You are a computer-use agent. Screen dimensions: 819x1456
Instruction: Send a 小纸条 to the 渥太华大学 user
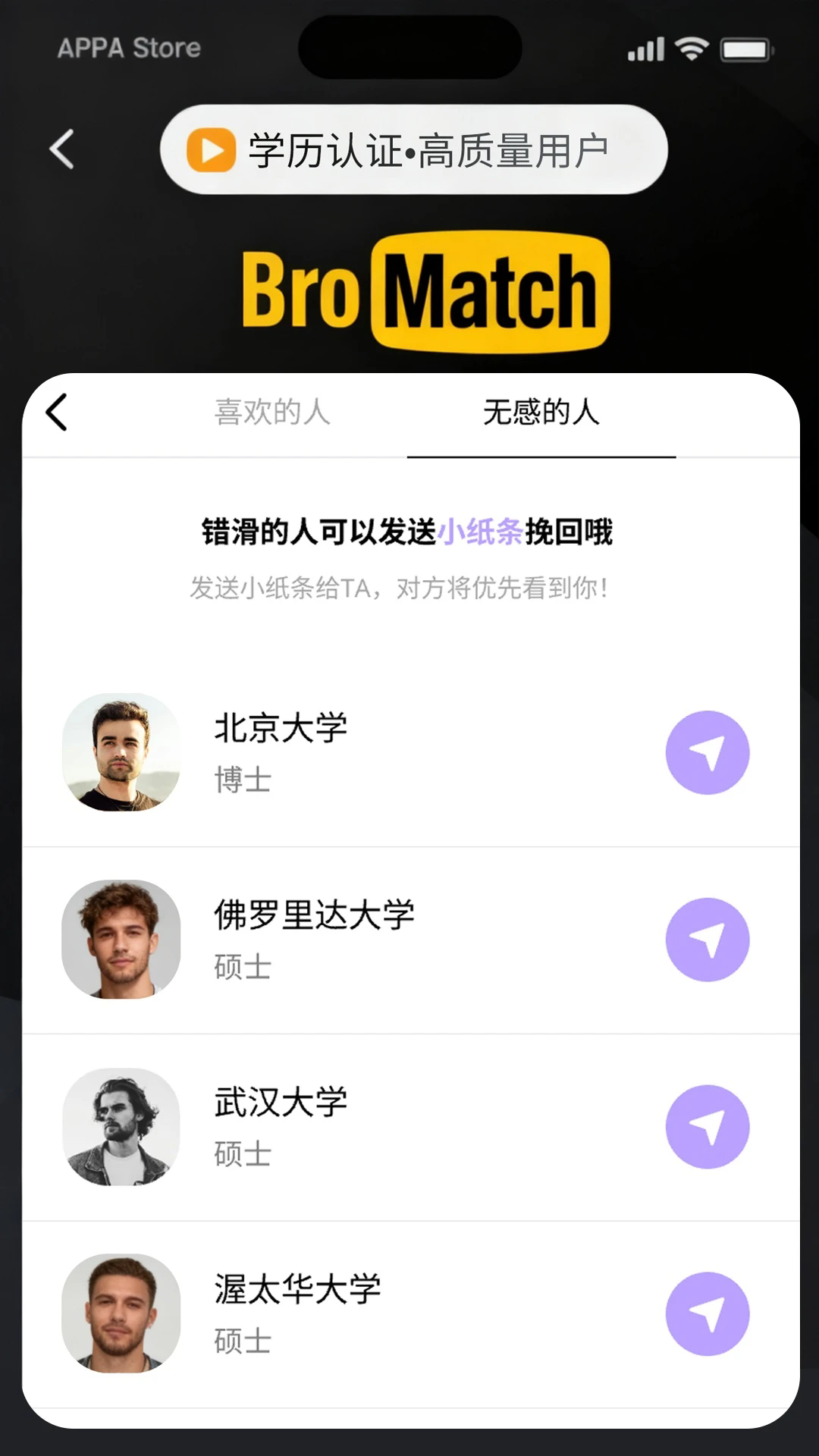point(708,1313)
